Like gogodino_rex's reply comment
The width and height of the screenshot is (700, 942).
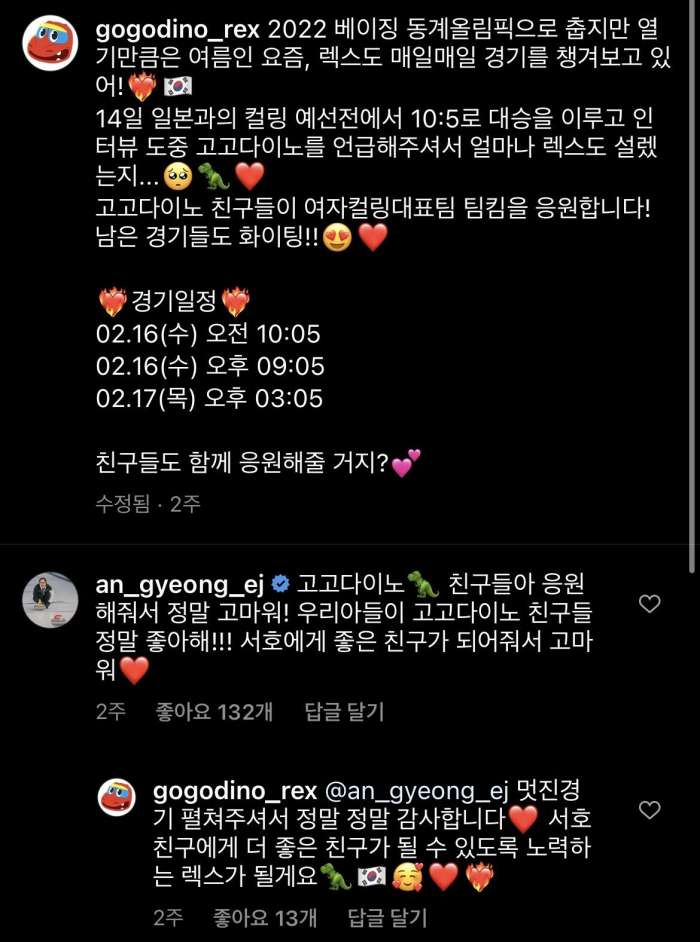click(x=650, y=810)
